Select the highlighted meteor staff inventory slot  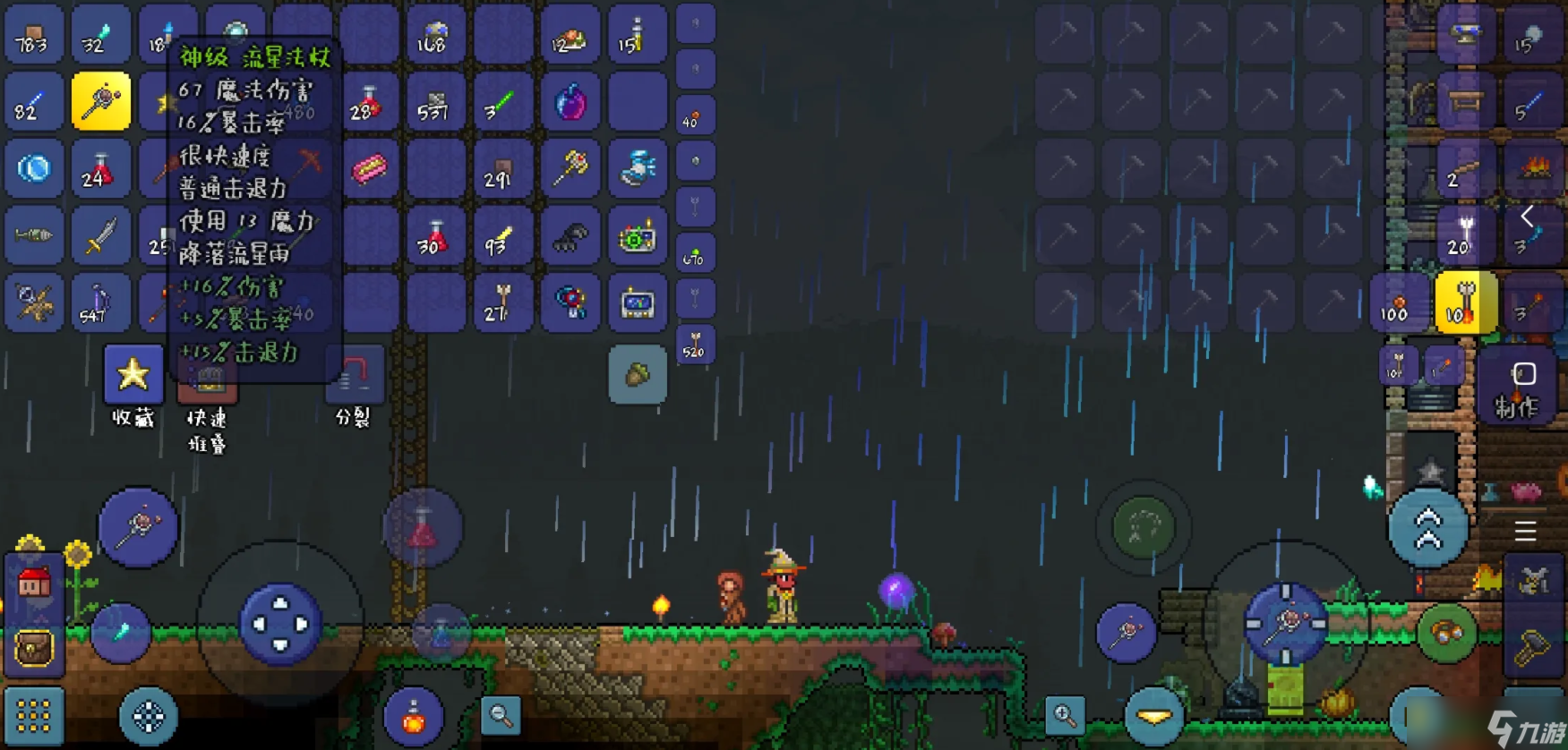[x=100, y=102]
